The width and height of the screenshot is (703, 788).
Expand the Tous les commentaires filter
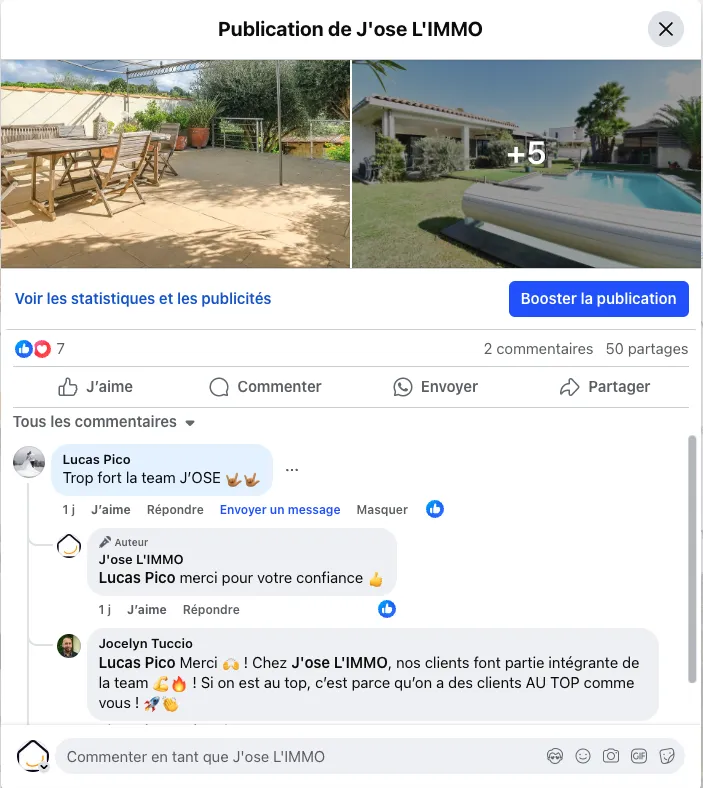(104, 422)
